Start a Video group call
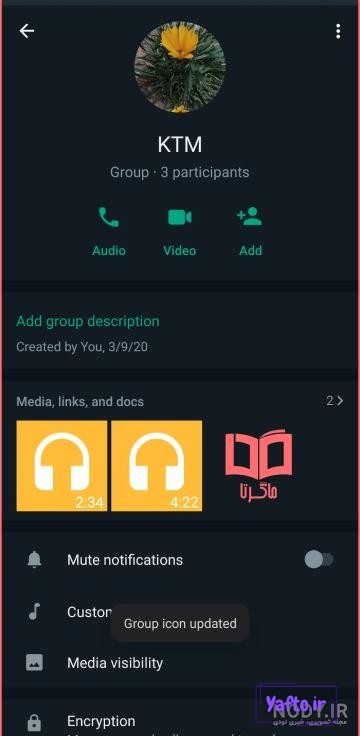Screen dimensions: 360x736 180,231
